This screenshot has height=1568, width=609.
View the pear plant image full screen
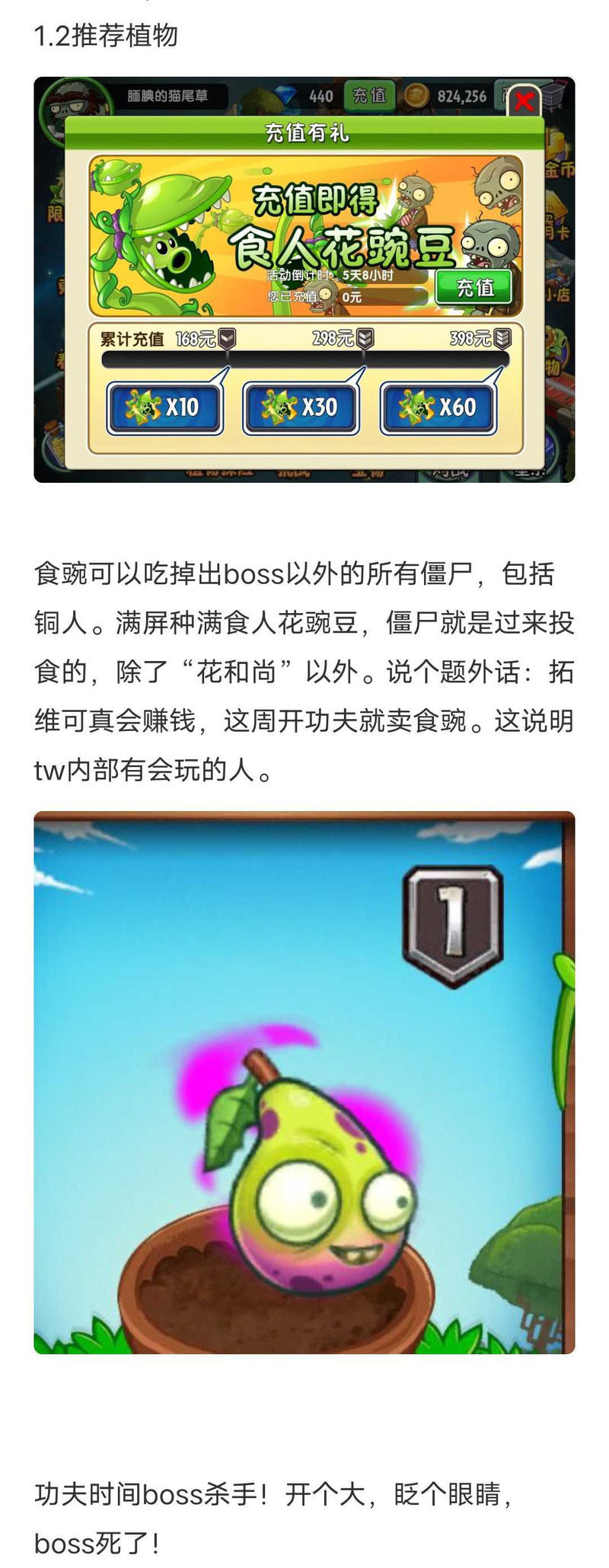tap(304, 1081)
